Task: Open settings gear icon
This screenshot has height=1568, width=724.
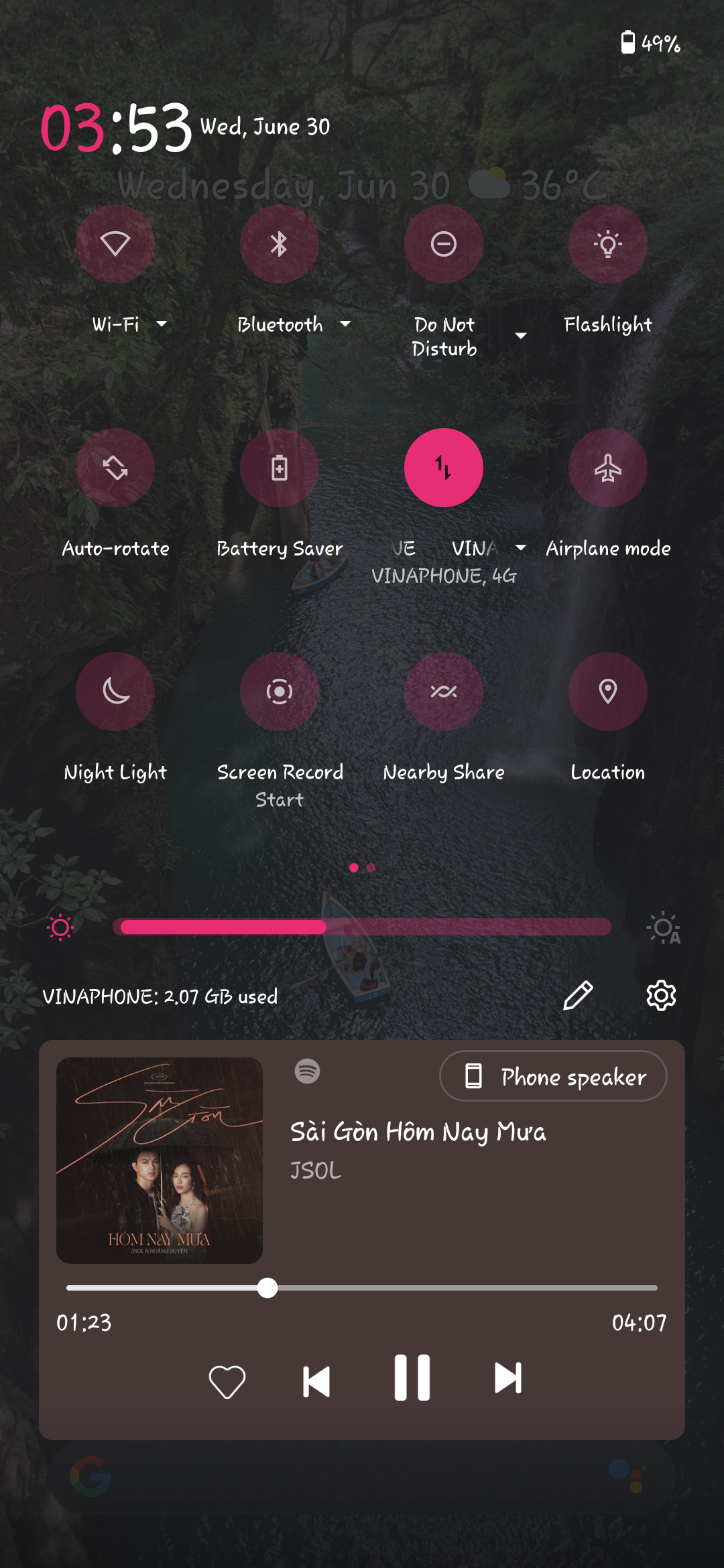Action: 661,996
